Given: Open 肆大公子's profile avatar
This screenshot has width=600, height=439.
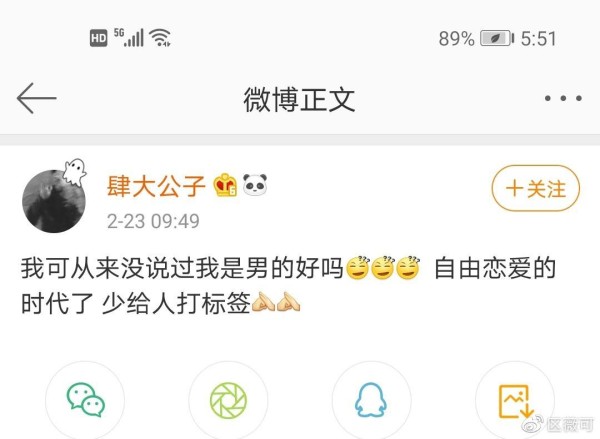Looking at the screenshot, I should tap(52, 199).
